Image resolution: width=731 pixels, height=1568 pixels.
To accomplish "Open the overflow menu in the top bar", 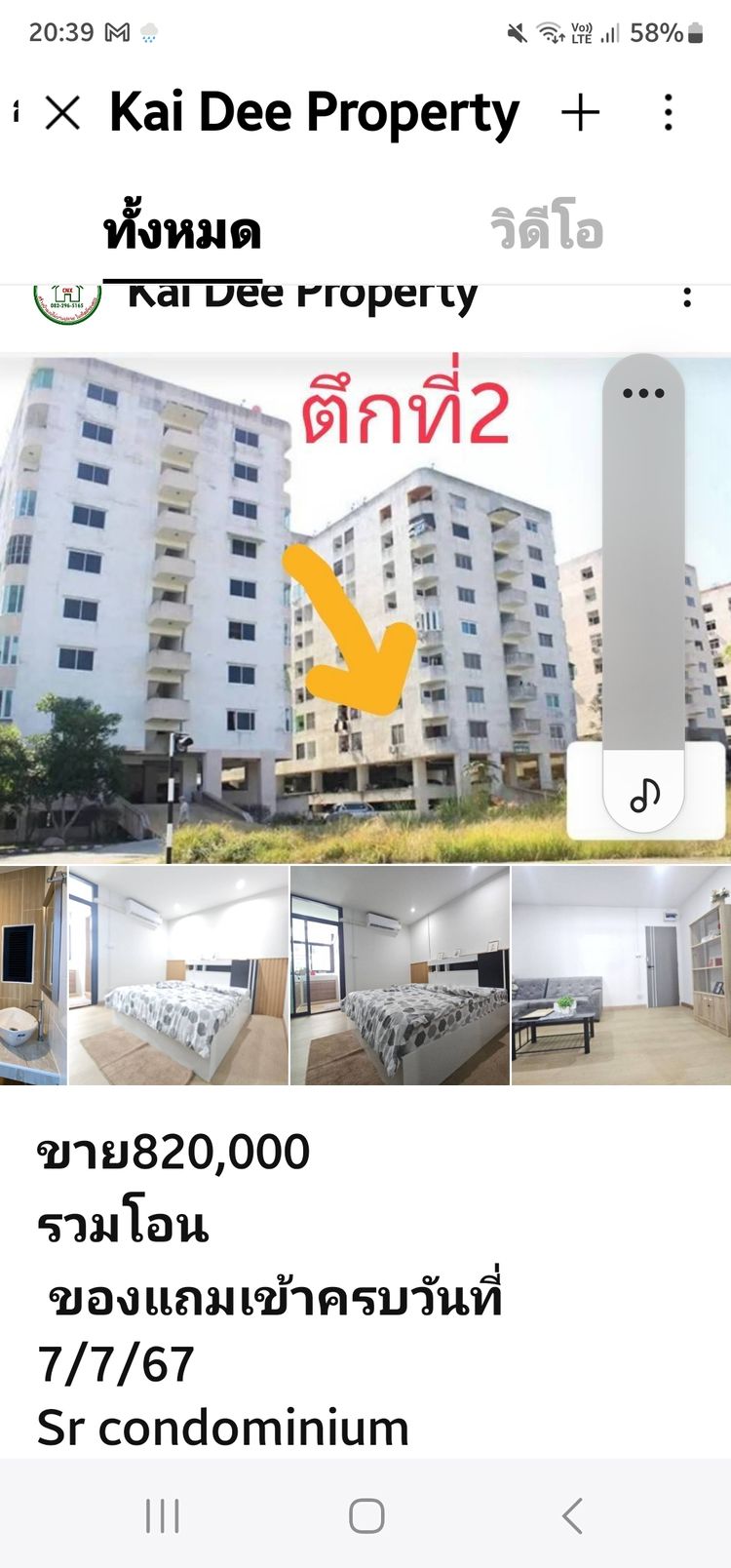I will (x=668, y=113).
